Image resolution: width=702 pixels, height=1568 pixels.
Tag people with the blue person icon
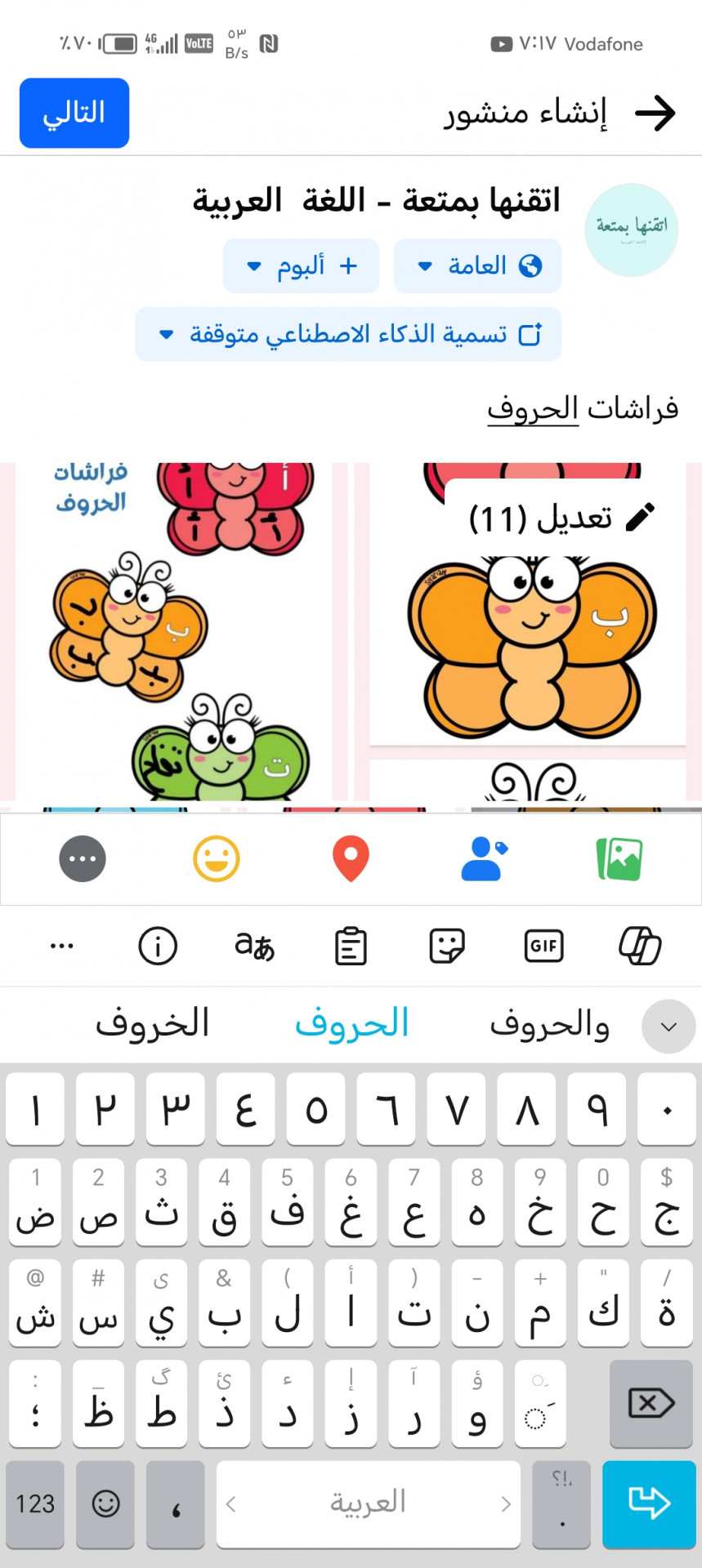[484, 859]
